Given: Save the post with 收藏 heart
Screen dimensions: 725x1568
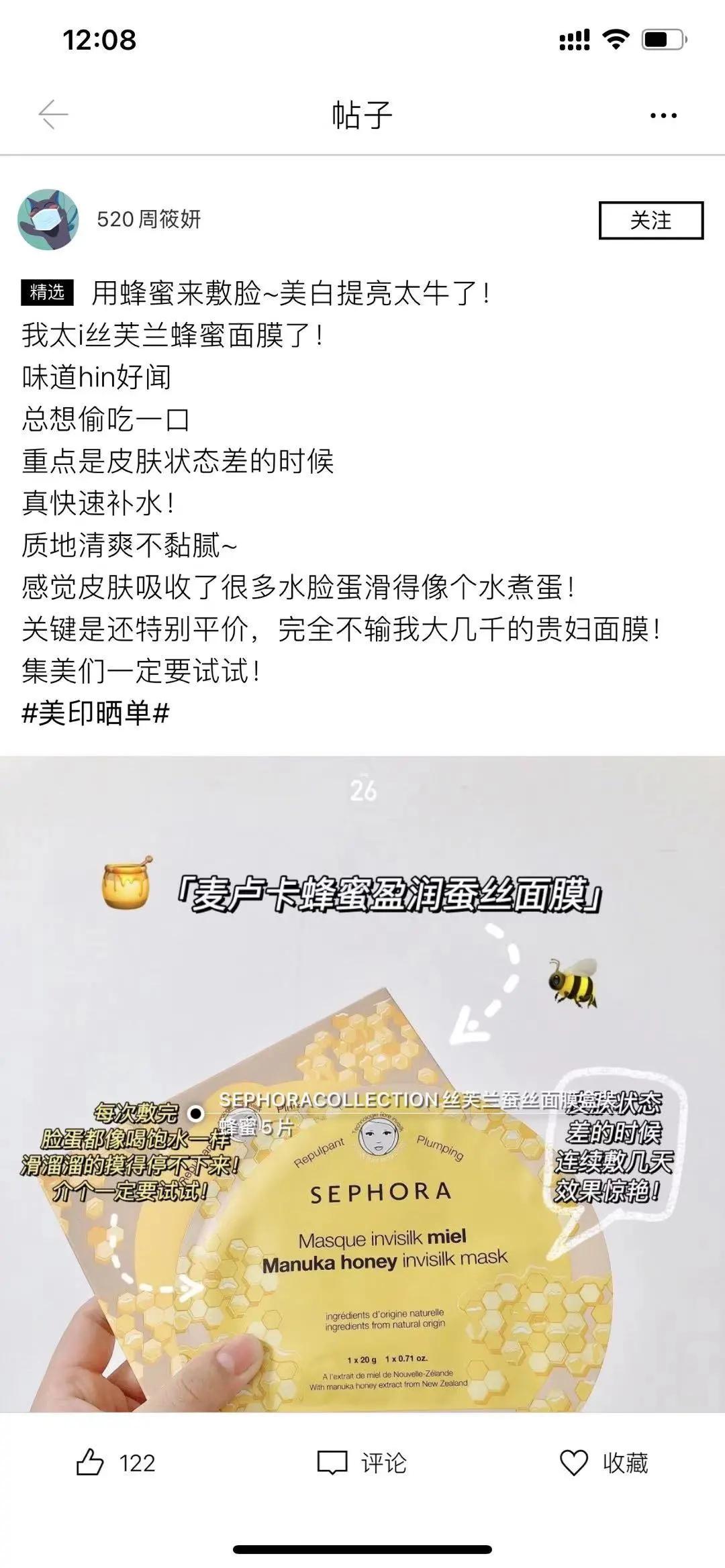Looking at the screenshot, I should (603, 1463).
